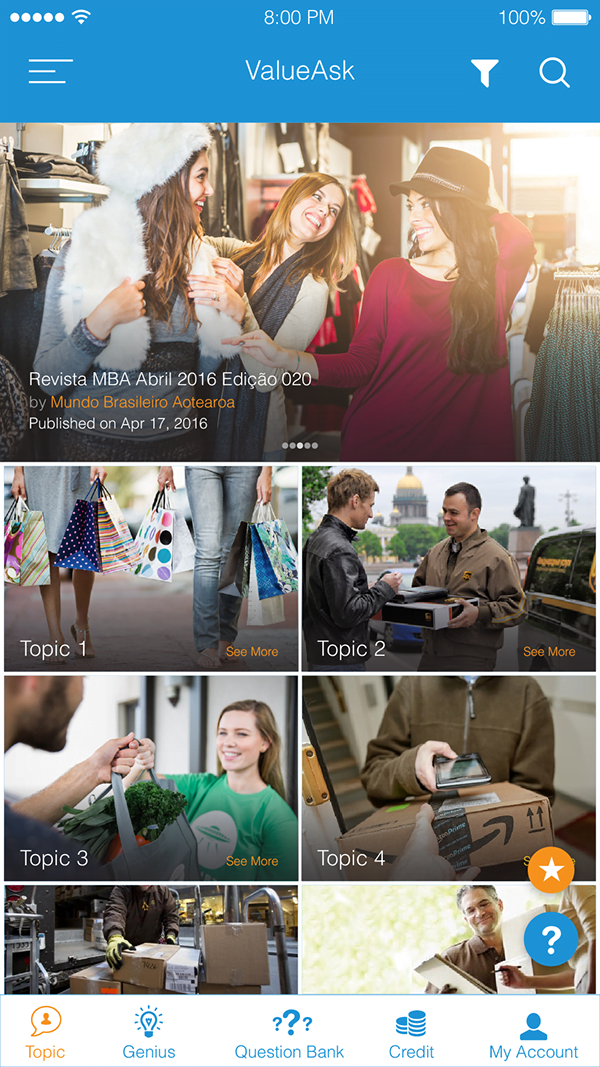Open the My Account tab
600x1067 pixels.
click(x=533, y=1033)
